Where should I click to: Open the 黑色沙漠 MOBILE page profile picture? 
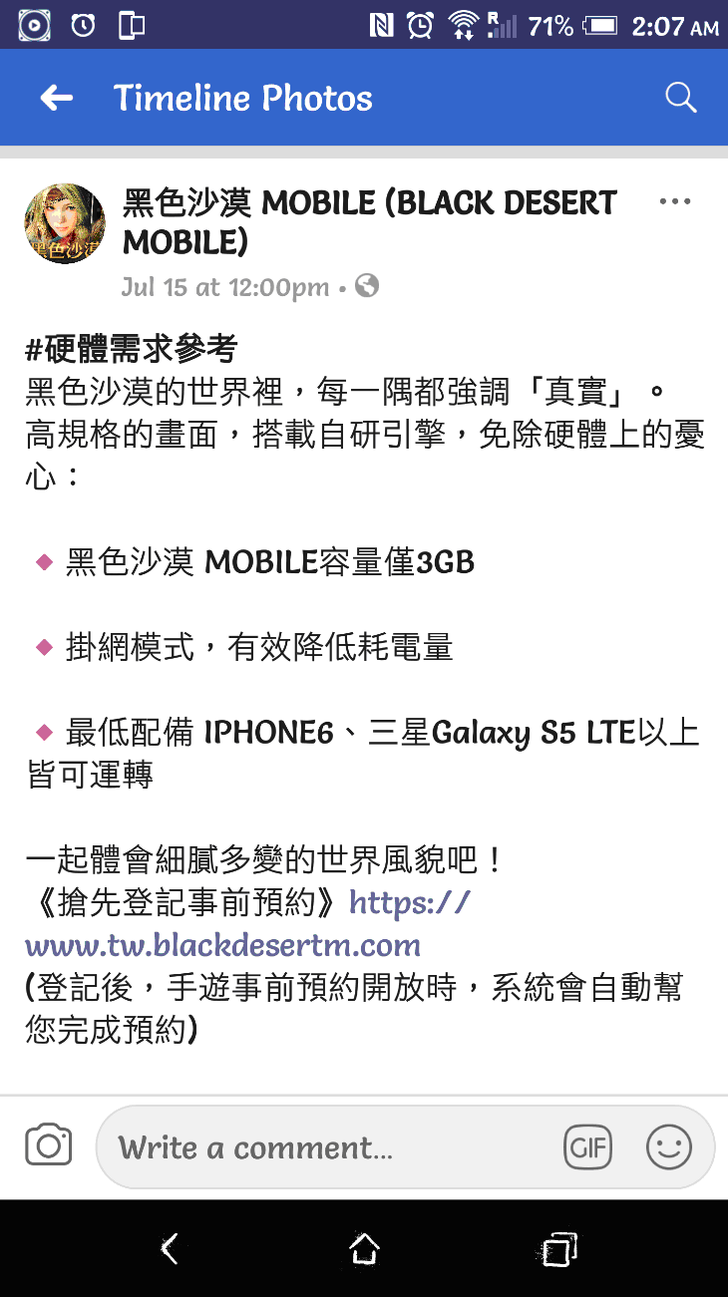pos(64,223)
